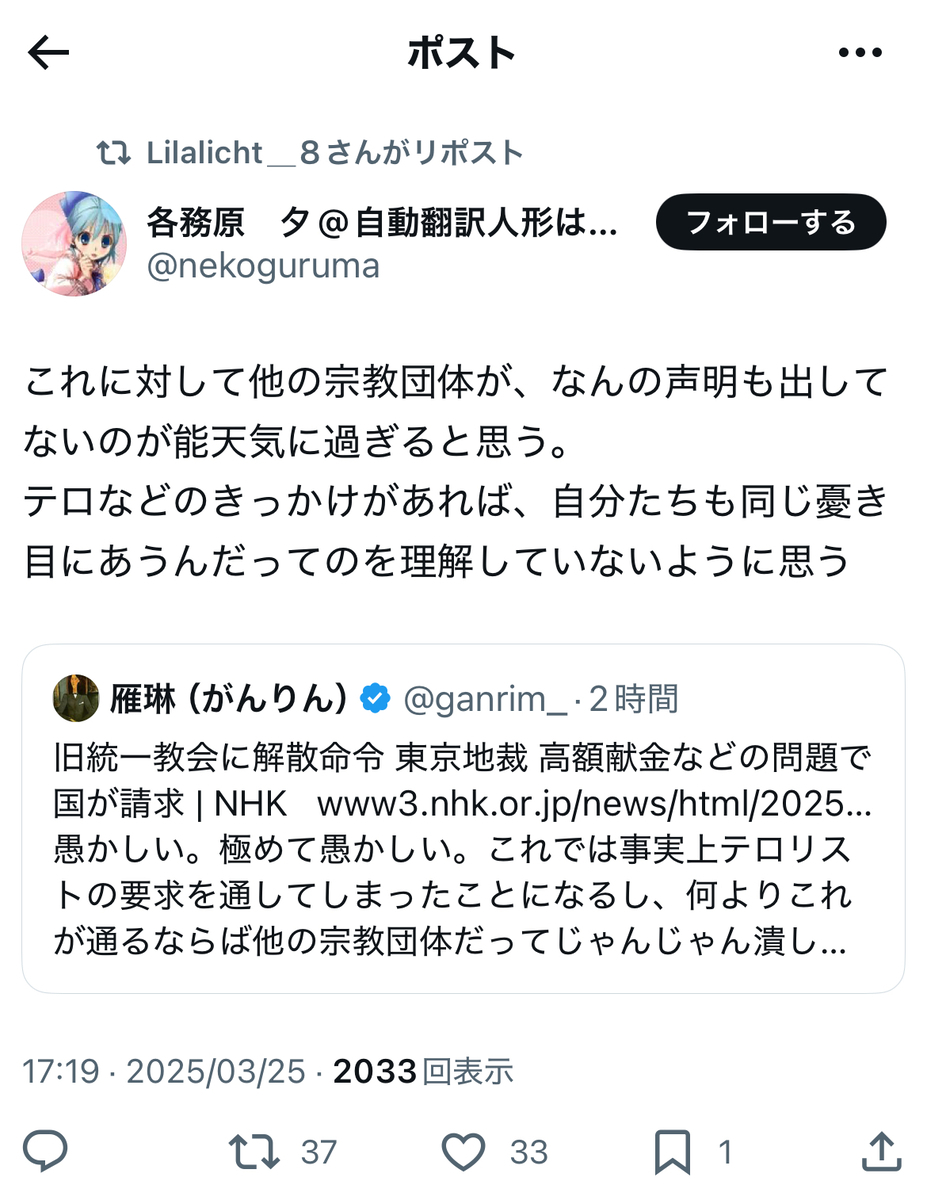927x1200 pixels.
Task: Open the @nekoguruma profile avatar
Action: point(74,243)
